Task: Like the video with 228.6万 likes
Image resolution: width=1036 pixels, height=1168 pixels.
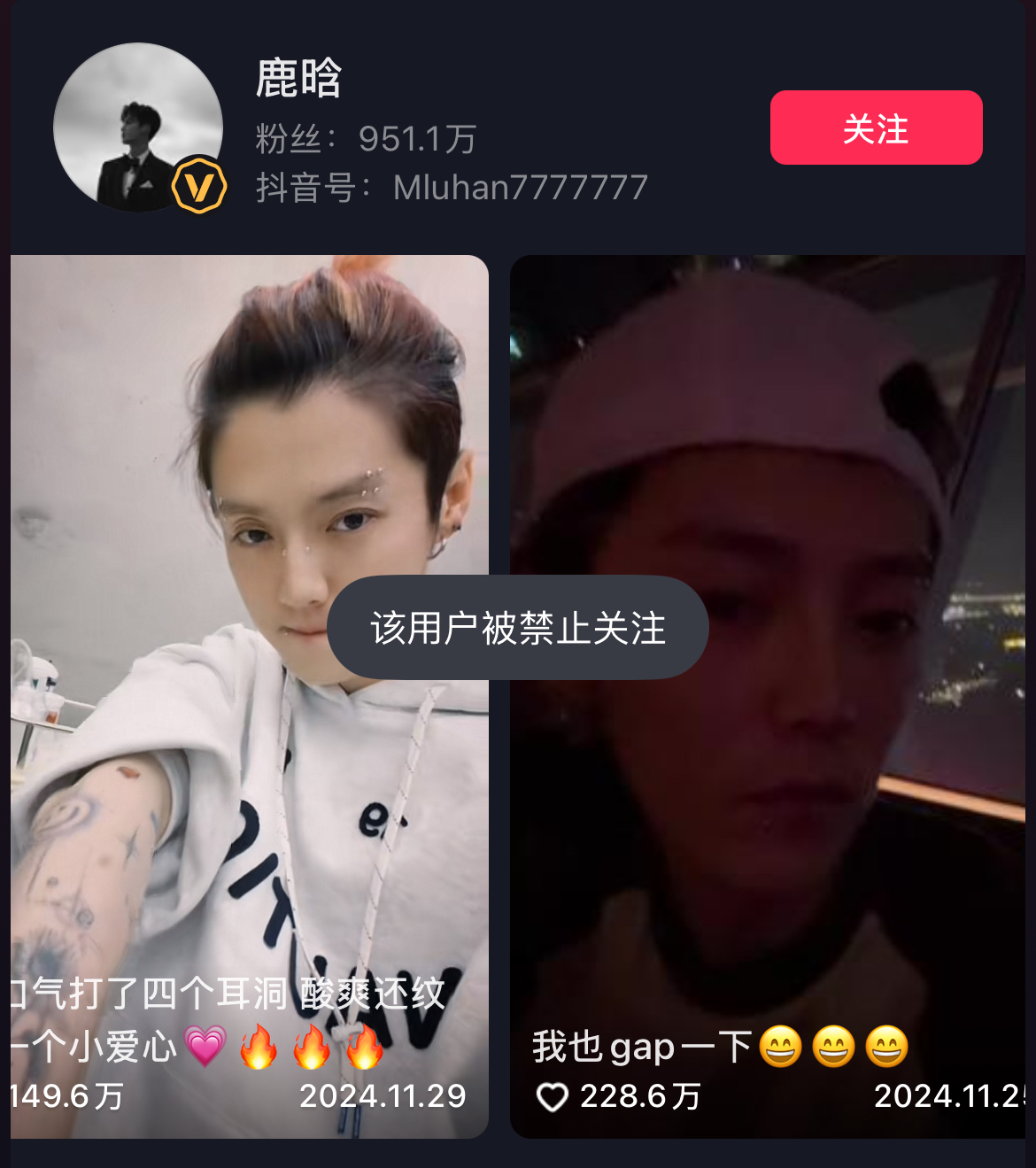Action: 553,1097
